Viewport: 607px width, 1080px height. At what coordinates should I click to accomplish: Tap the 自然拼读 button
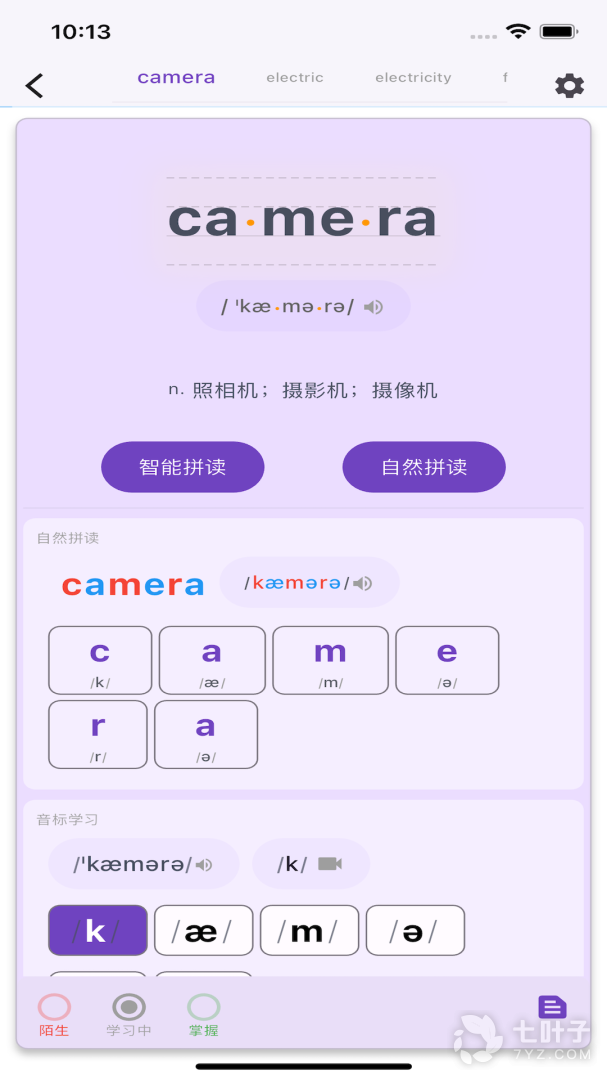(x=424, y=467)
